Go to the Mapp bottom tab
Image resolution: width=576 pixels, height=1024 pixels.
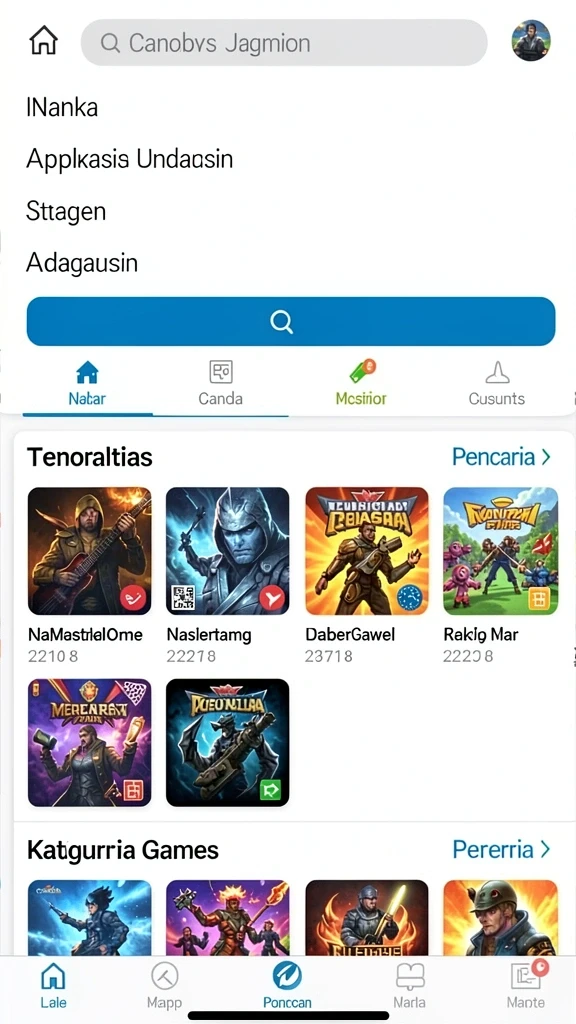(164, 985)
